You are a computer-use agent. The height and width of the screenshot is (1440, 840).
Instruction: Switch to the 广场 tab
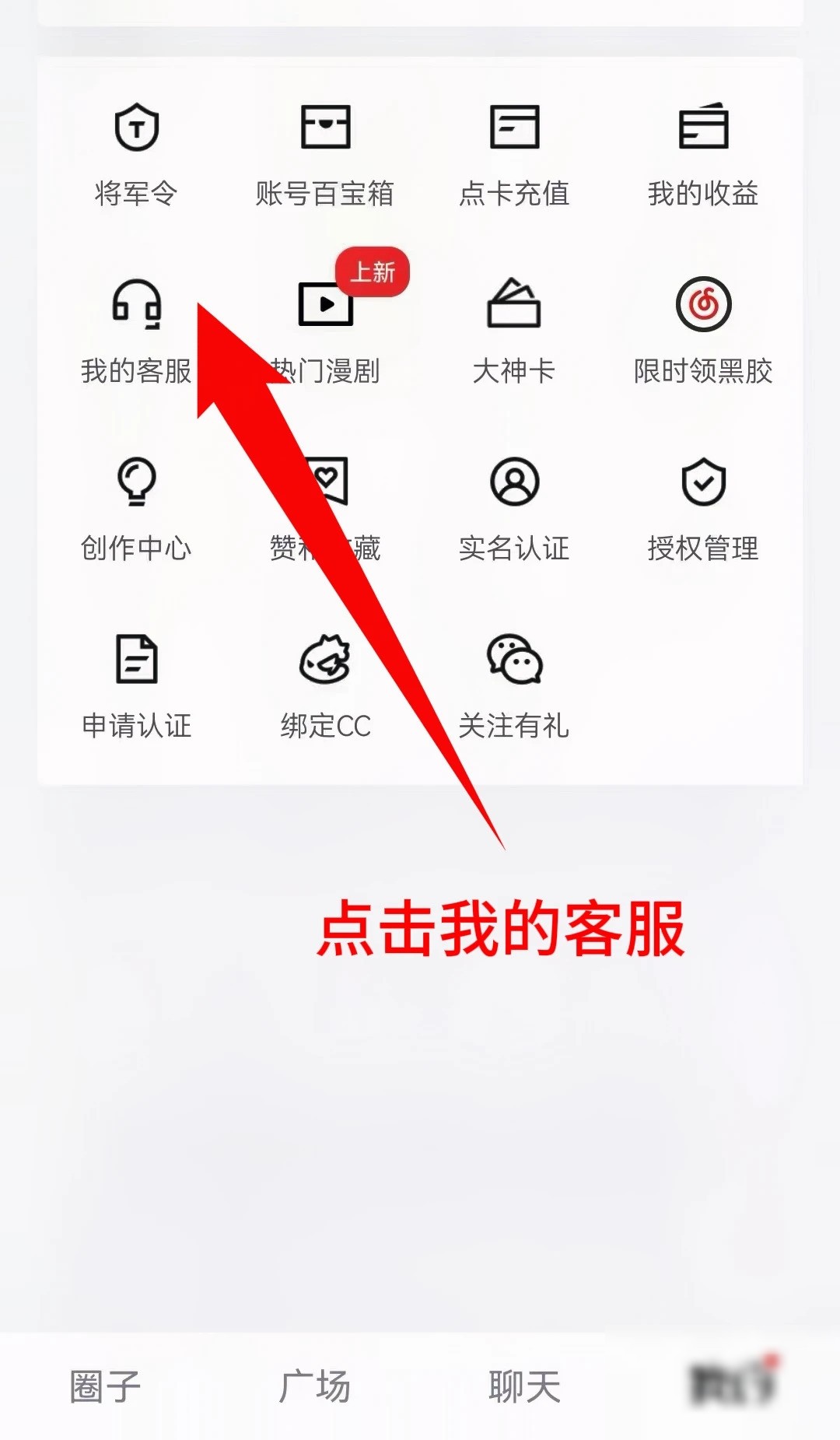click(x=315, y=1386)
